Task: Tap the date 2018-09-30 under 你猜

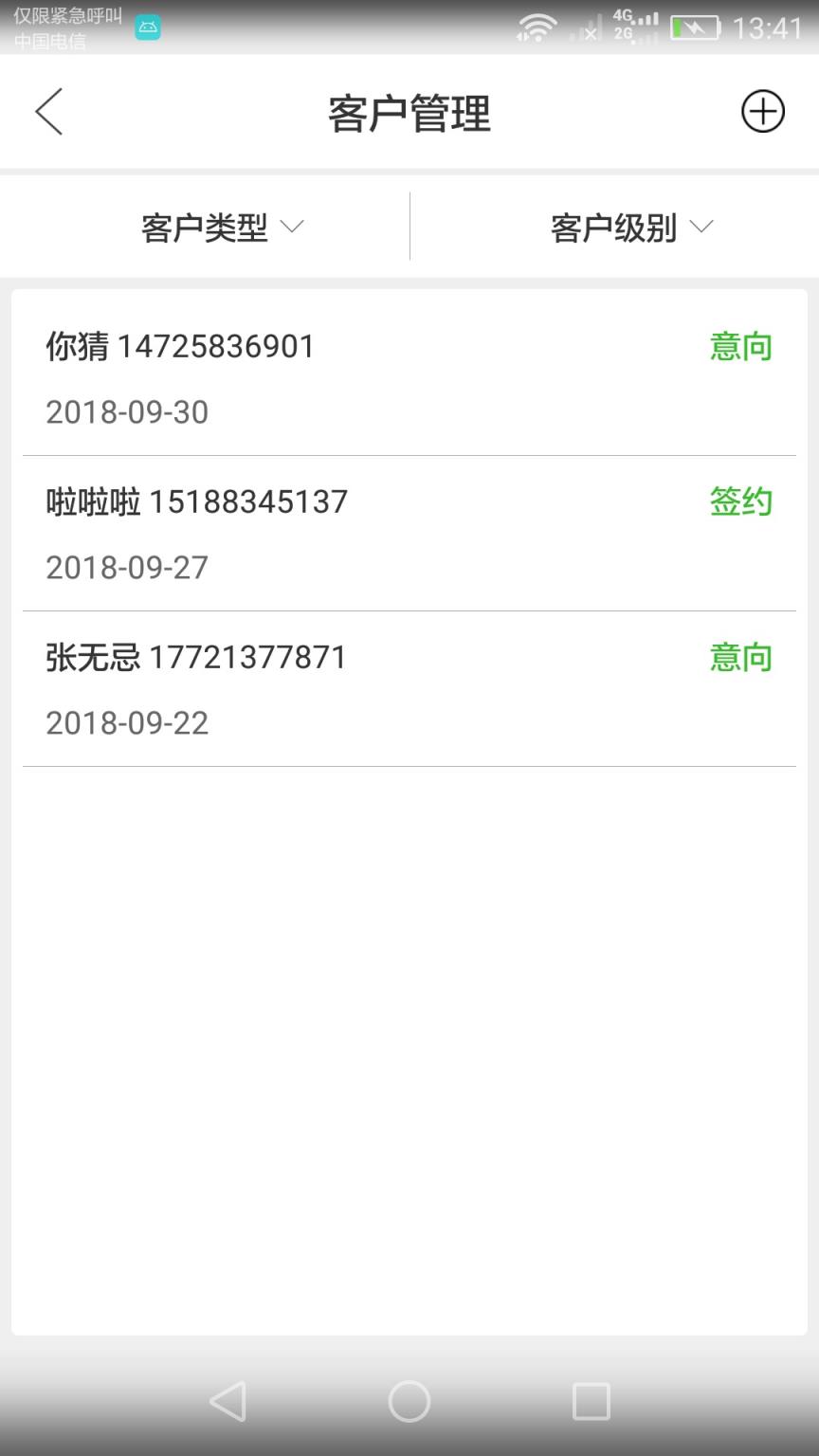Action: 127,411
